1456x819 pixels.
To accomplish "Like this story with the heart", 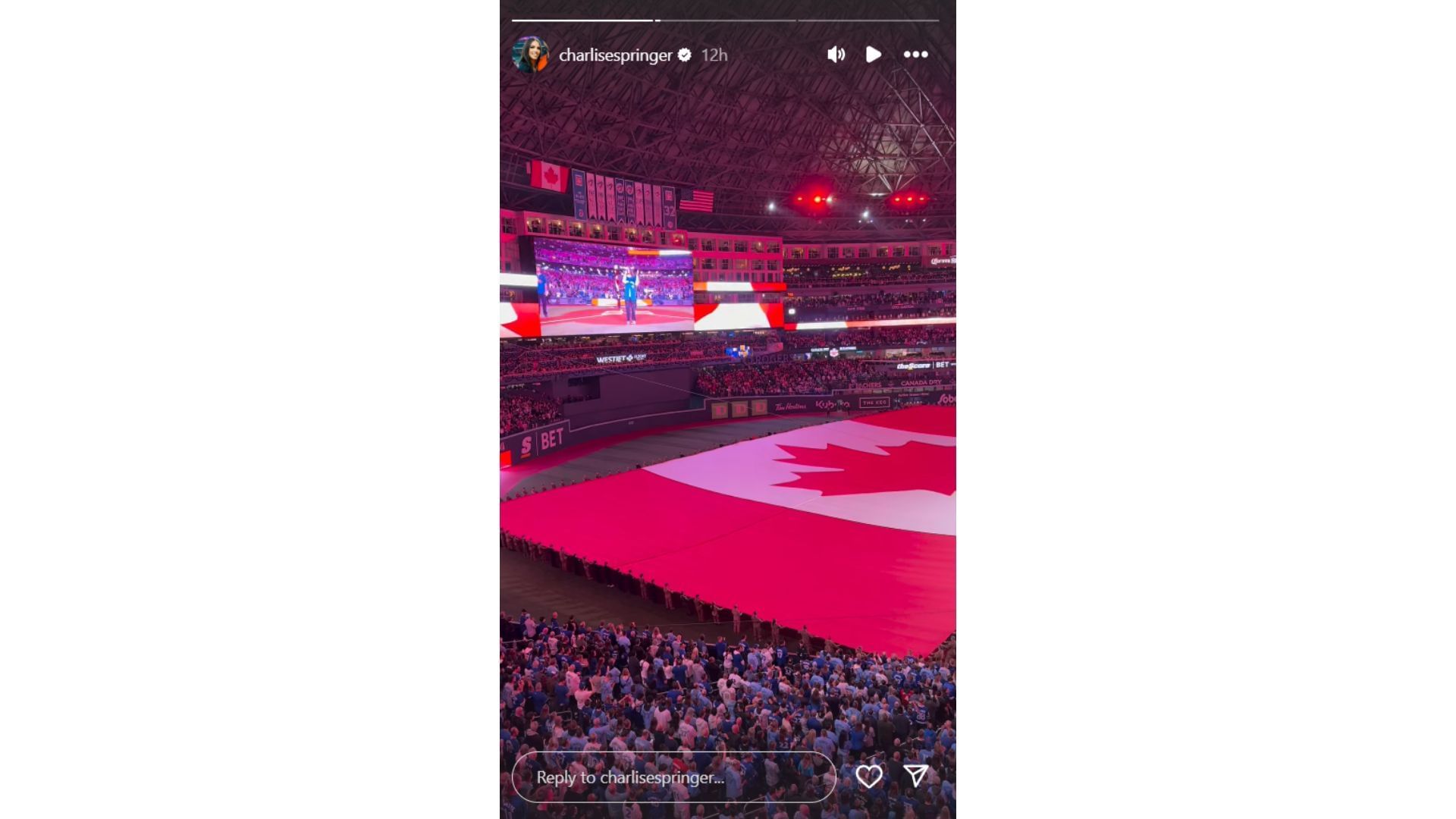I will tap(869, 776).
